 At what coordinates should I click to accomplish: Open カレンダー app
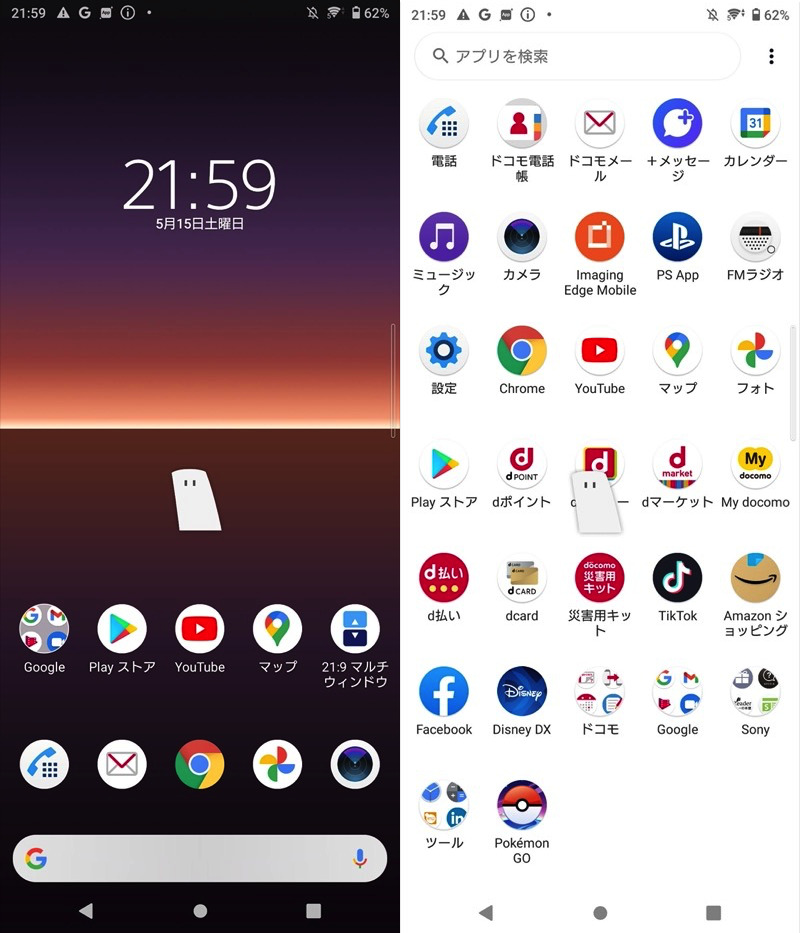[x=755, y=124]
